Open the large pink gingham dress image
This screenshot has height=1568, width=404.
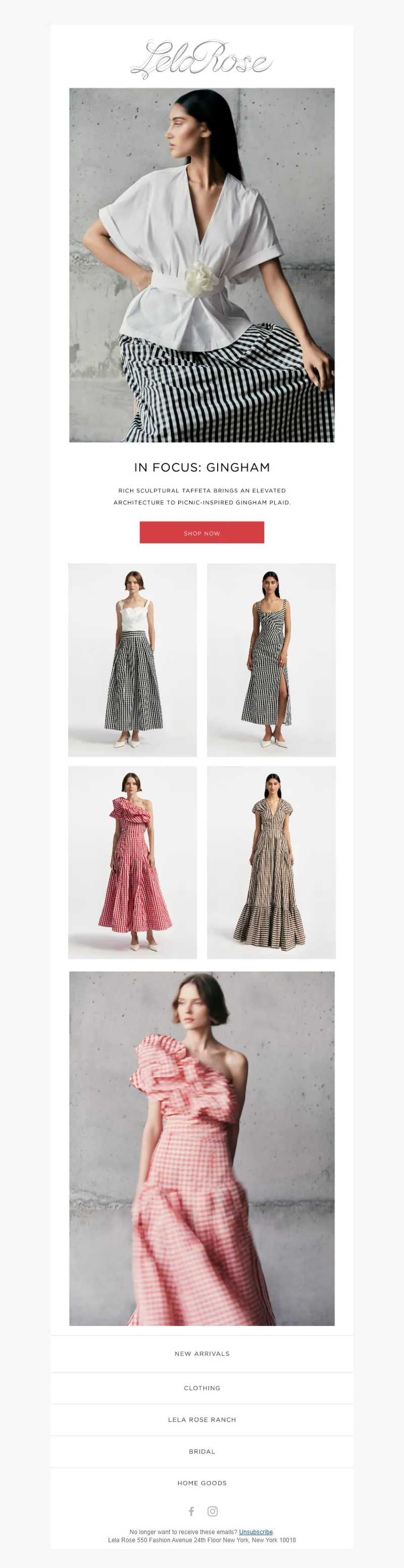pyautogui.click(x=201, y=1148)
